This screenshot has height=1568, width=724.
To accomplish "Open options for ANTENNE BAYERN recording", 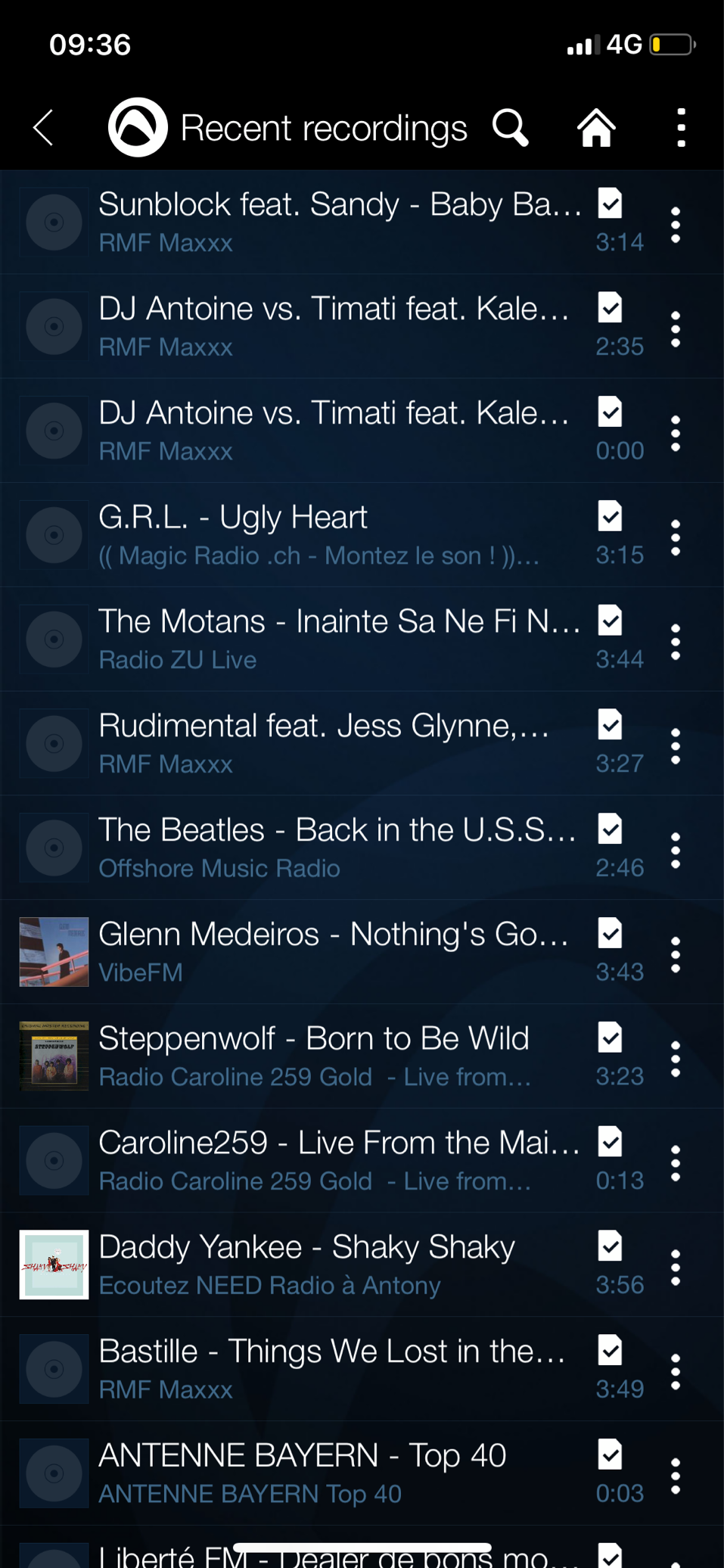I will tap(676, 1476).
